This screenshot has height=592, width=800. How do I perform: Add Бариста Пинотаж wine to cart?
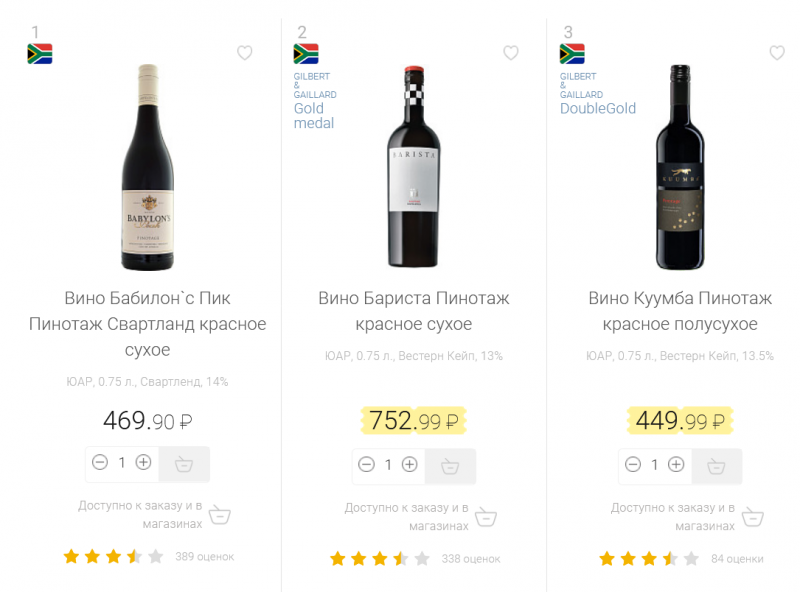(x=450, y=466)
